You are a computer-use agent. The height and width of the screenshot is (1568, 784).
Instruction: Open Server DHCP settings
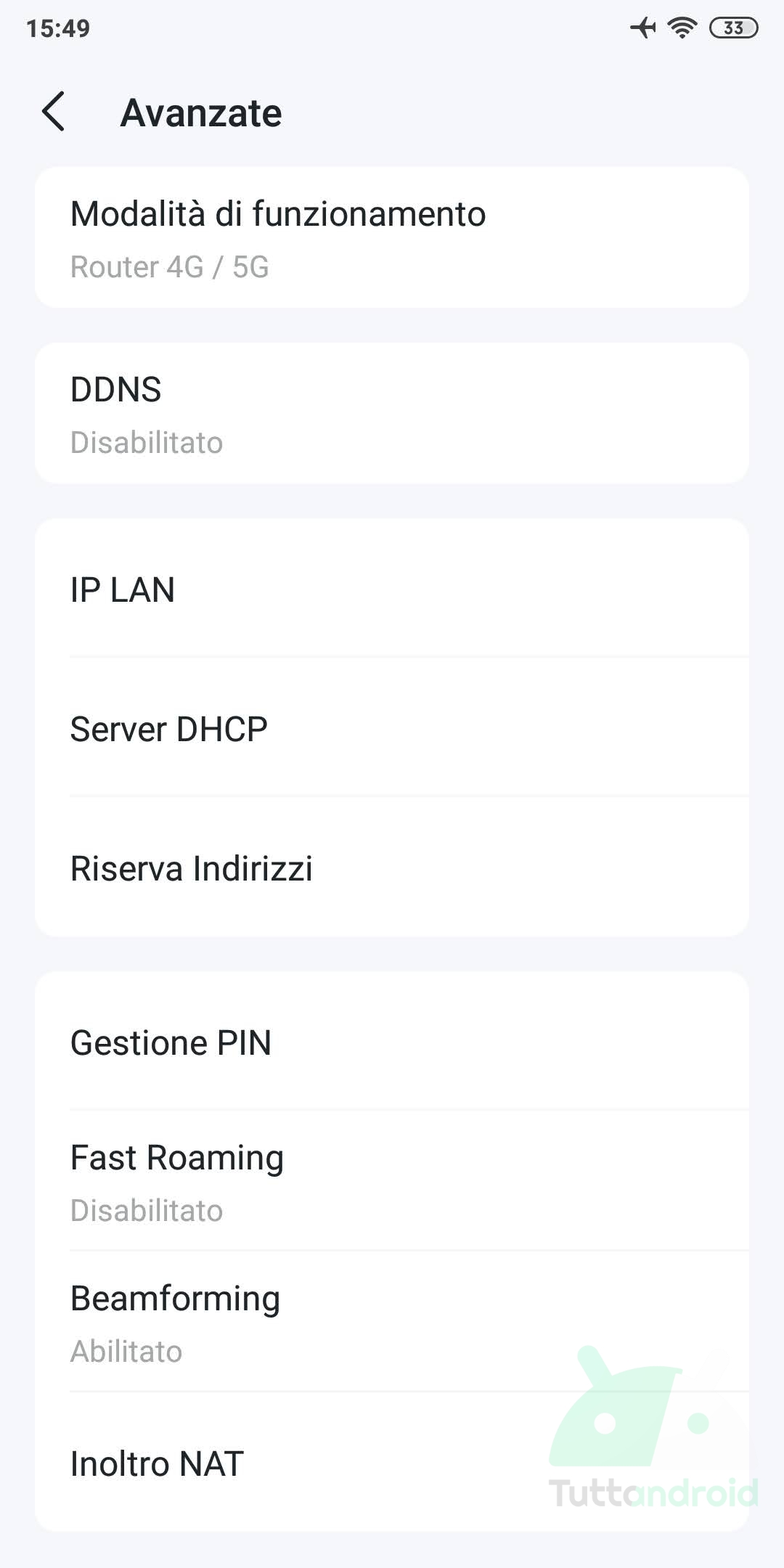[392, 727]
